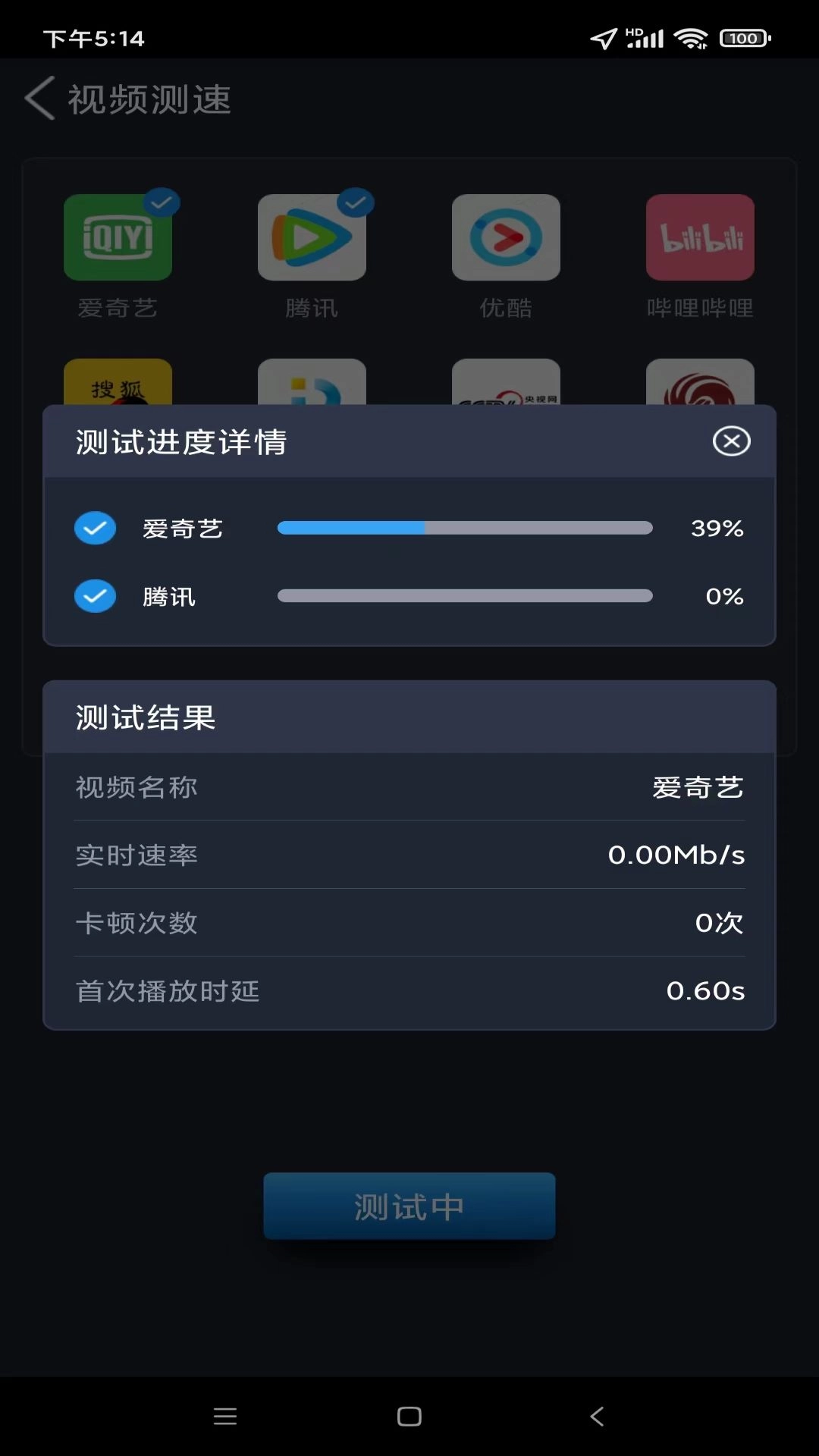Select the Youku platform icon
The width and height of the screenshot is (819, 1456).
pyautogui.click(x=507, y=237)
